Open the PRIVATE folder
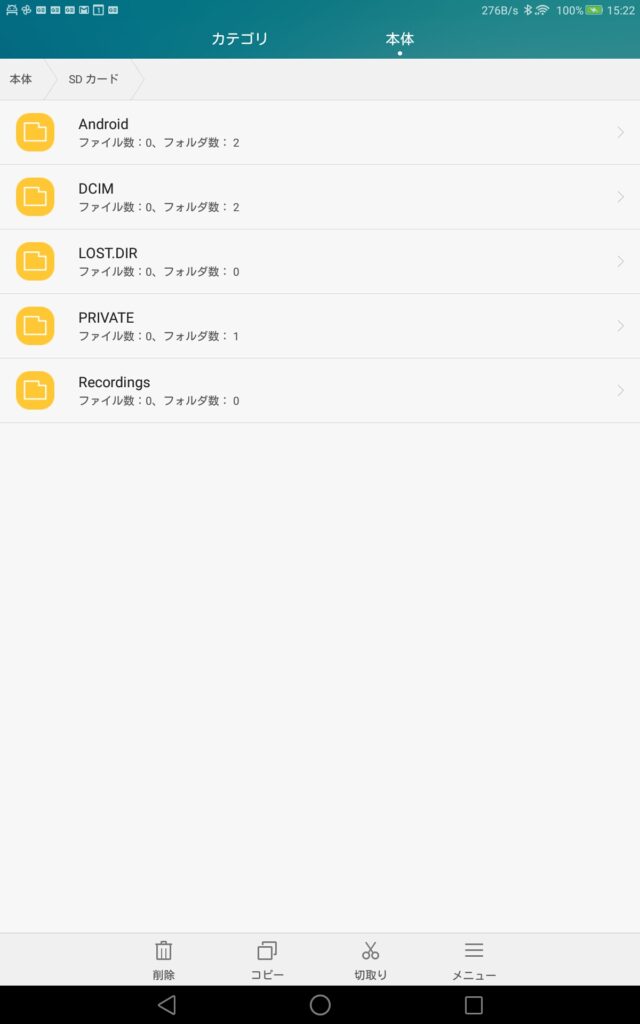Screen dimensions: 640x1024 tap(320, 327)
